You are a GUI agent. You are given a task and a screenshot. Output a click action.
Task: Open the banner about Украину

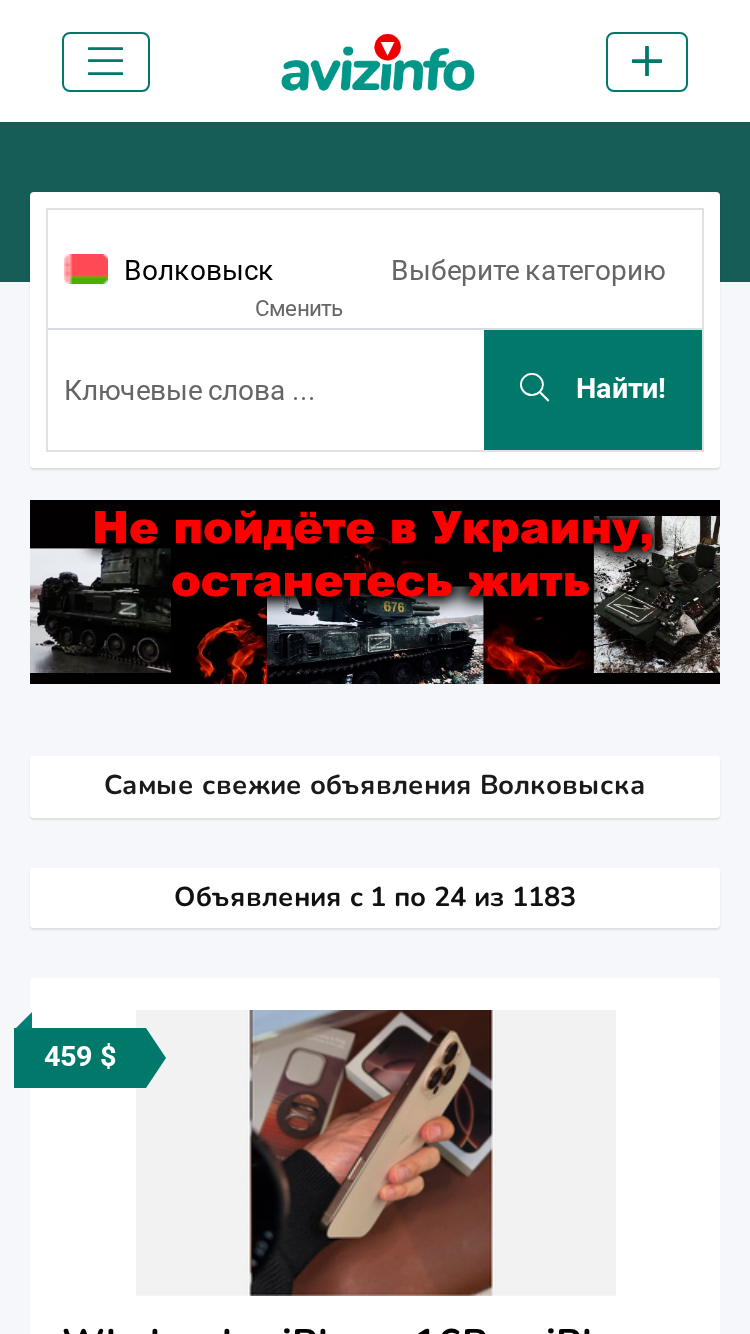(375, 592)
